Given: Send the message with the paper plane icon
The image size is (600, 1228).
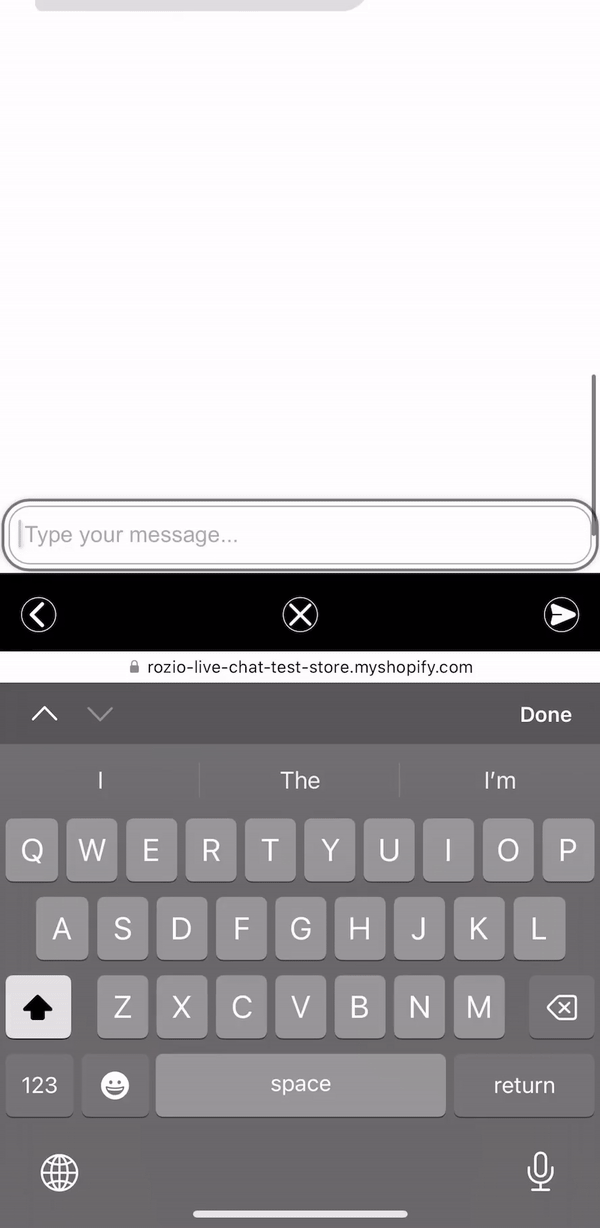Looking at the screenshot, I should pyautogui.click(x=562, y=614).
